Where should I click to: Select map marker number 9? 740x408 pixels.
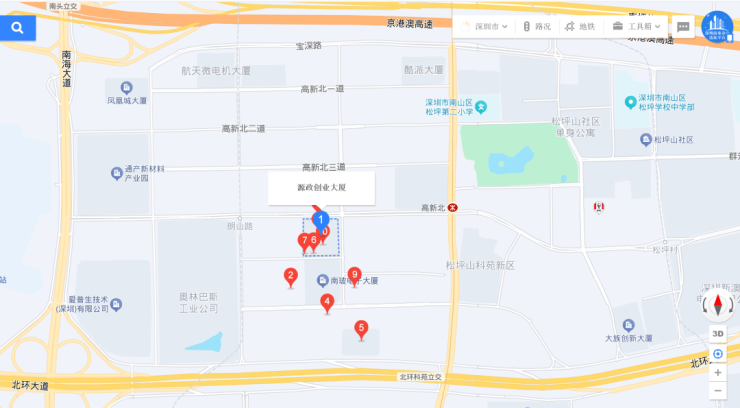coord(354,275)
